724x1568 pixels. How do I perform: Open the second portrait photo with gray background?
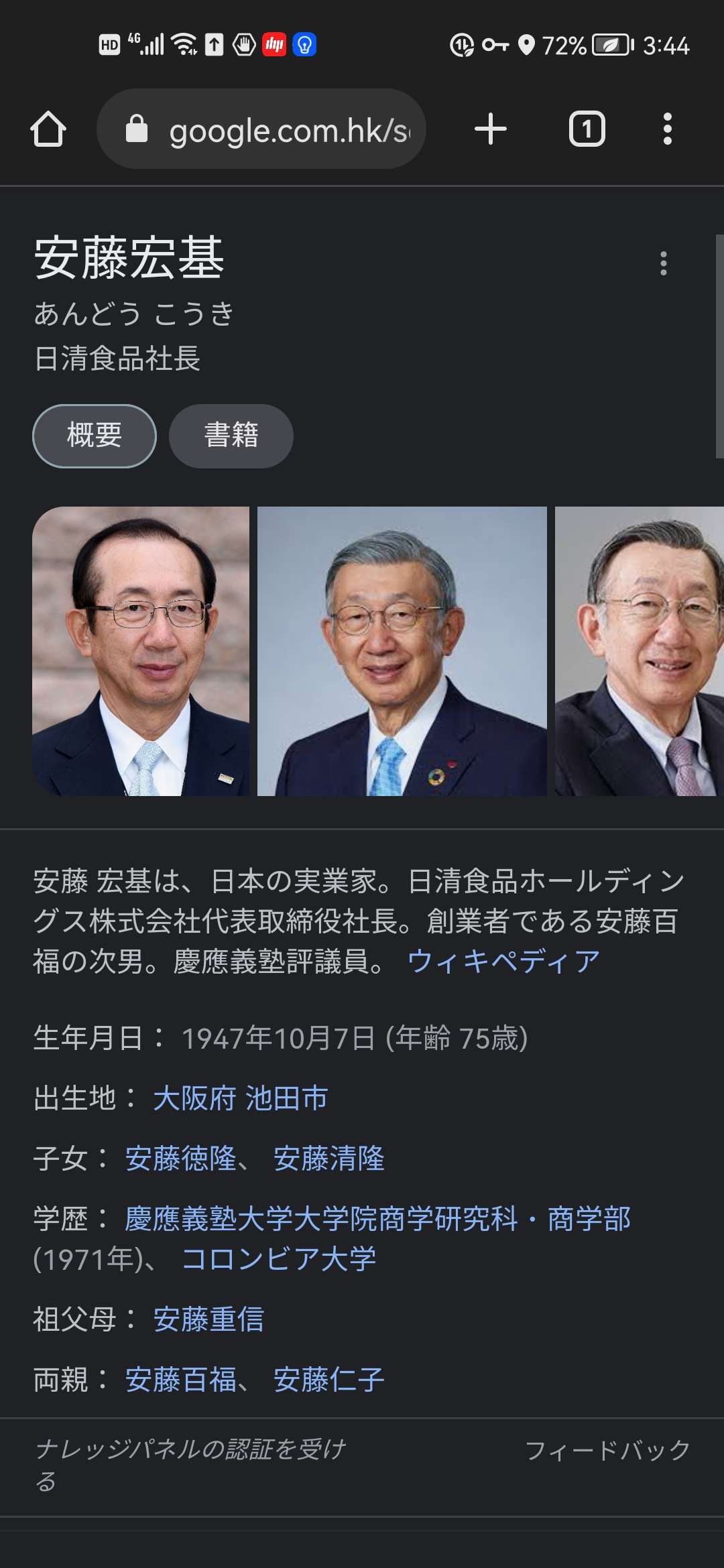tap(402, 651)
